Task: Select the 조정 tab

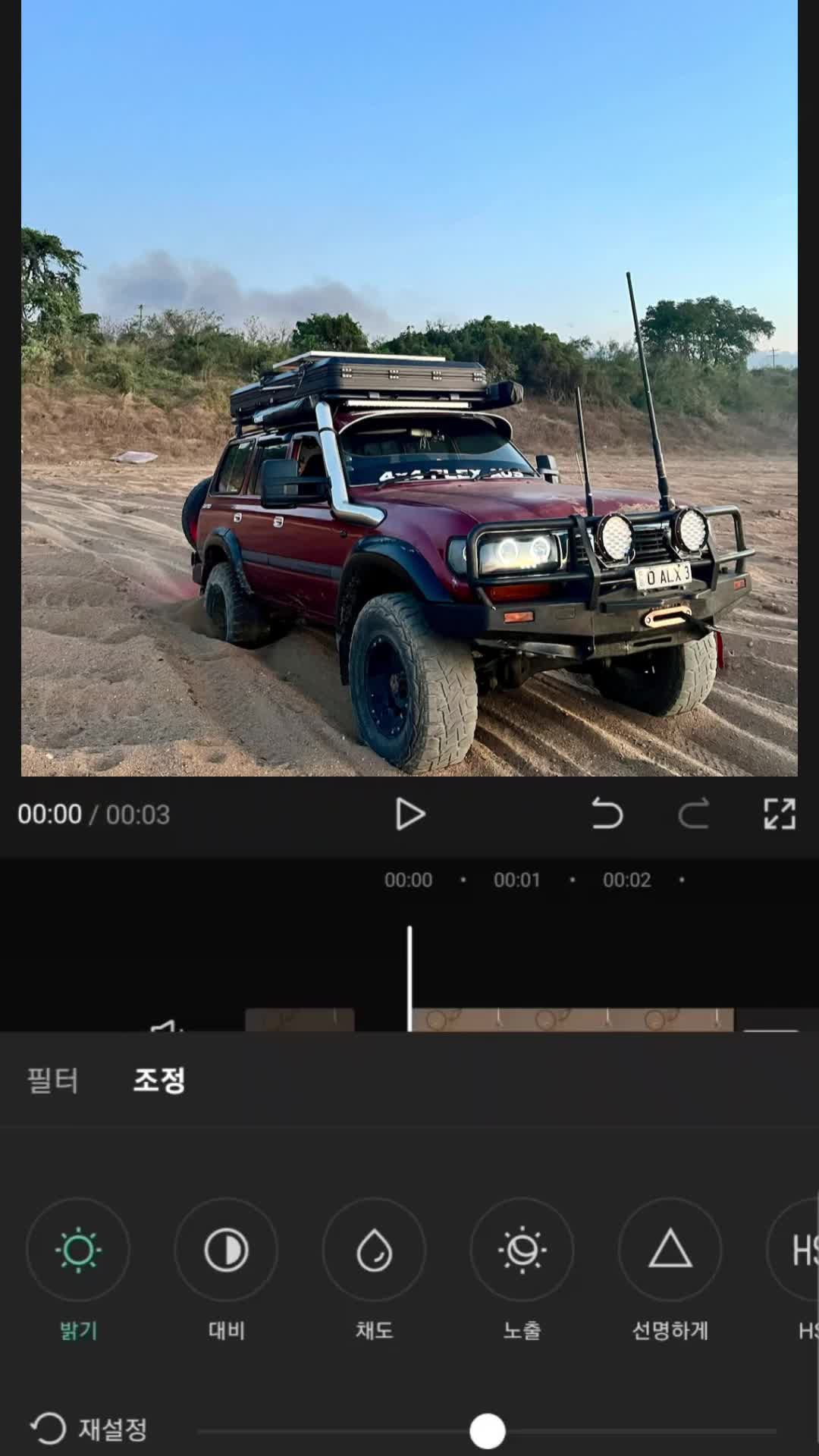Action: pos(159,1080)
